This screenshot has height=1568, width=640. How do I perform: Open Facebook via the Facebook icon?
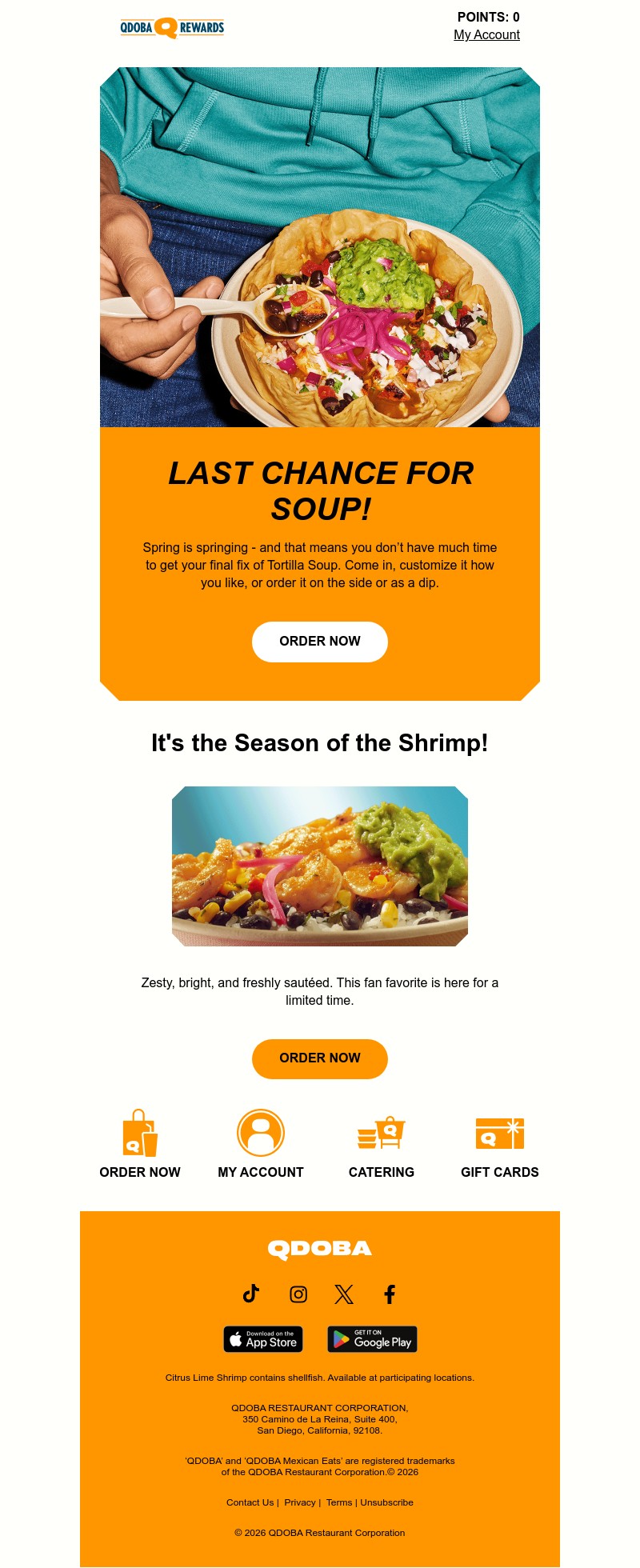pos(390,1294)
